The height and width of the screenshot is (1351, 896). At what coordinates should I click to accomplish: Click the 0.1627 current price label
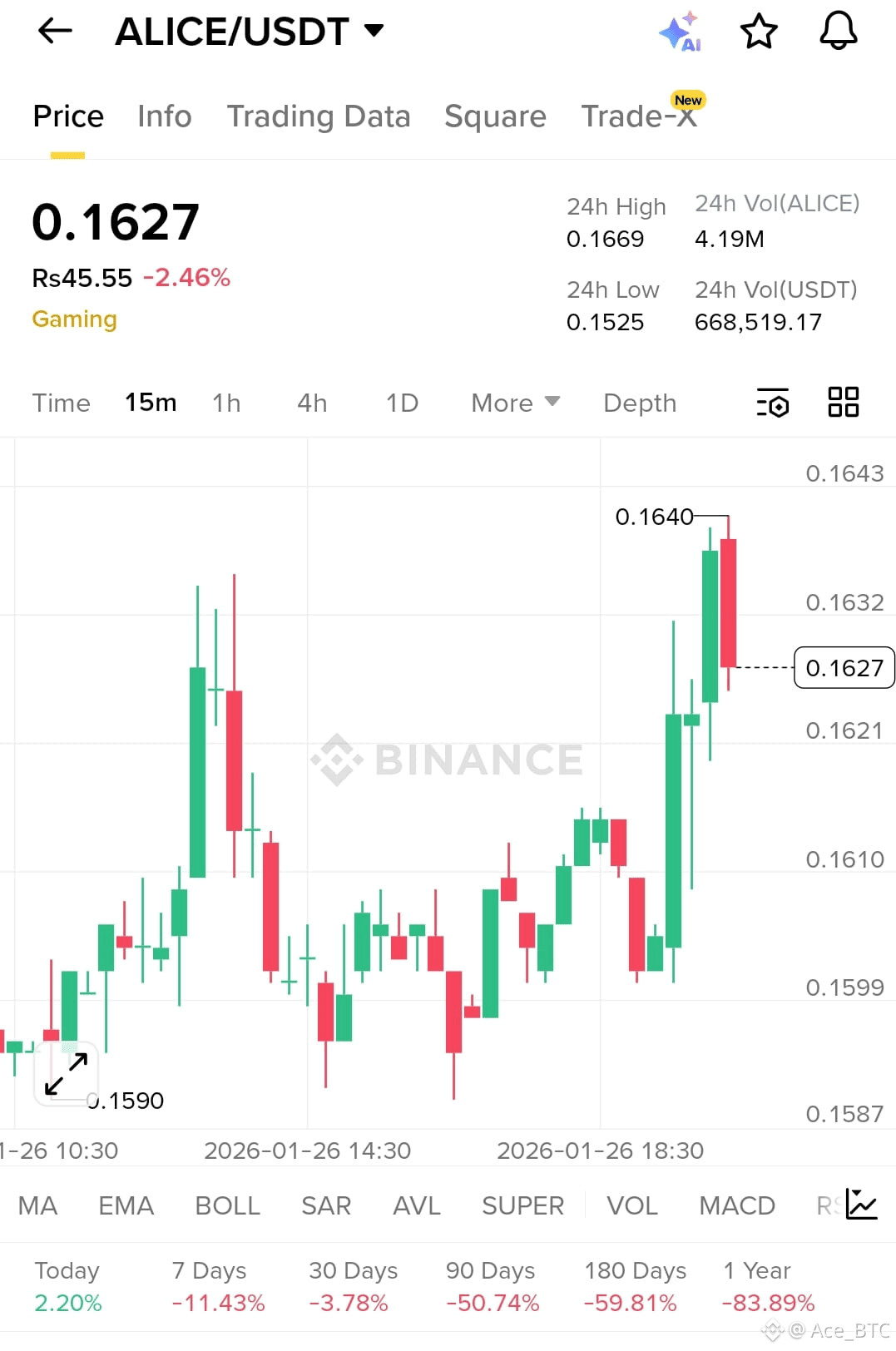[844, 668]
